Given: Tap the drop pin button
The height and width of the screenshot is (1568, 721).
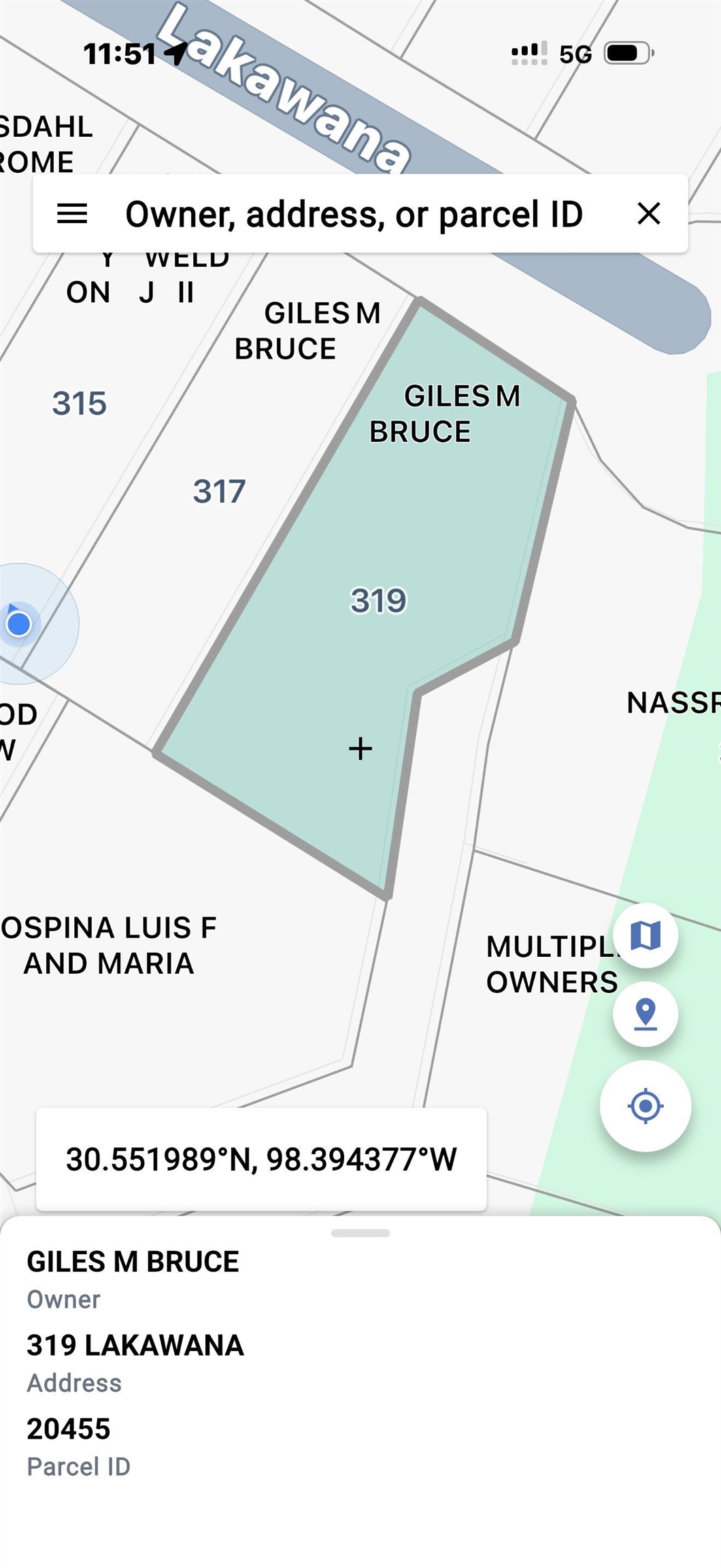Looking at the screenshot, I should tap(645, 1014).
